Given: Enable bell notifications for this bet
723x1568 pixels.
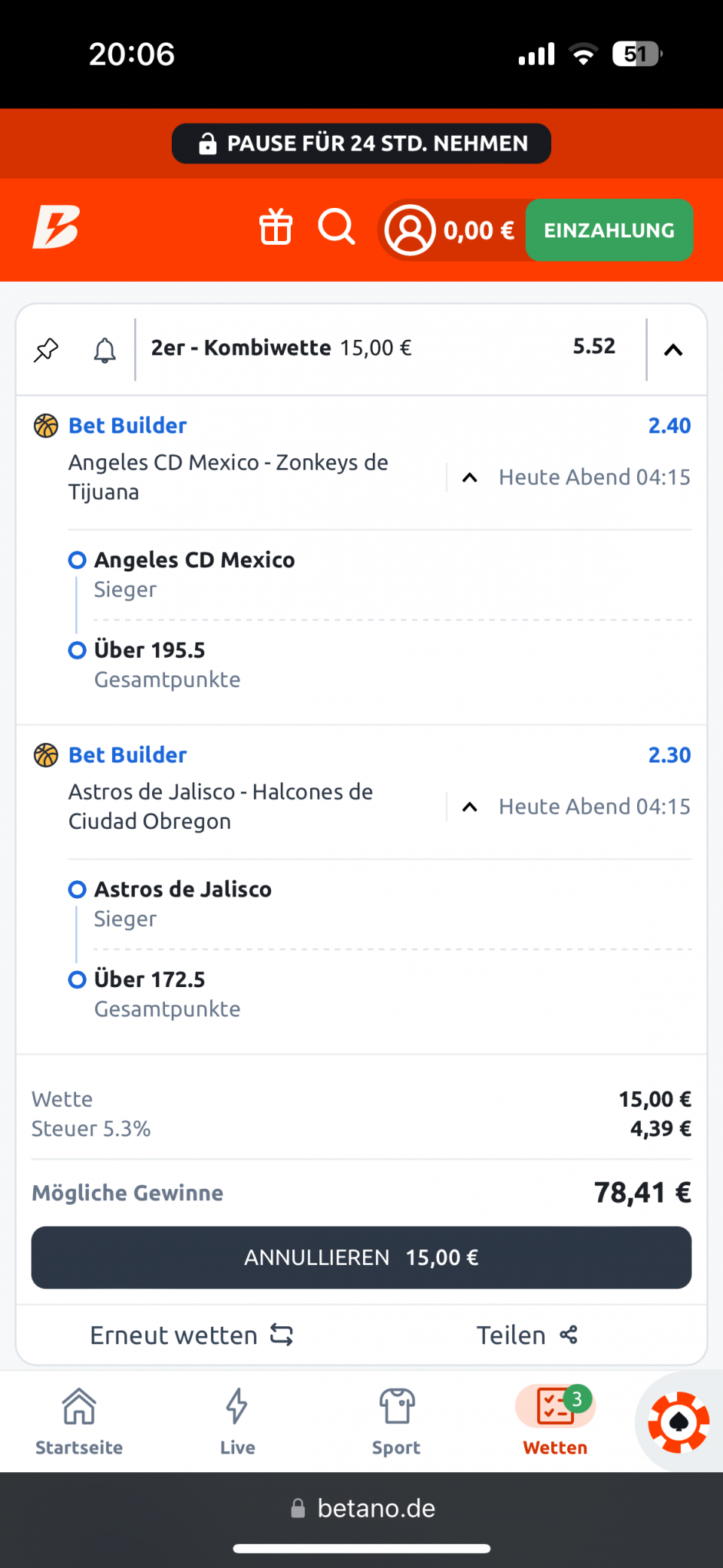Looking at the screenshot, I should tap(105, 350).
